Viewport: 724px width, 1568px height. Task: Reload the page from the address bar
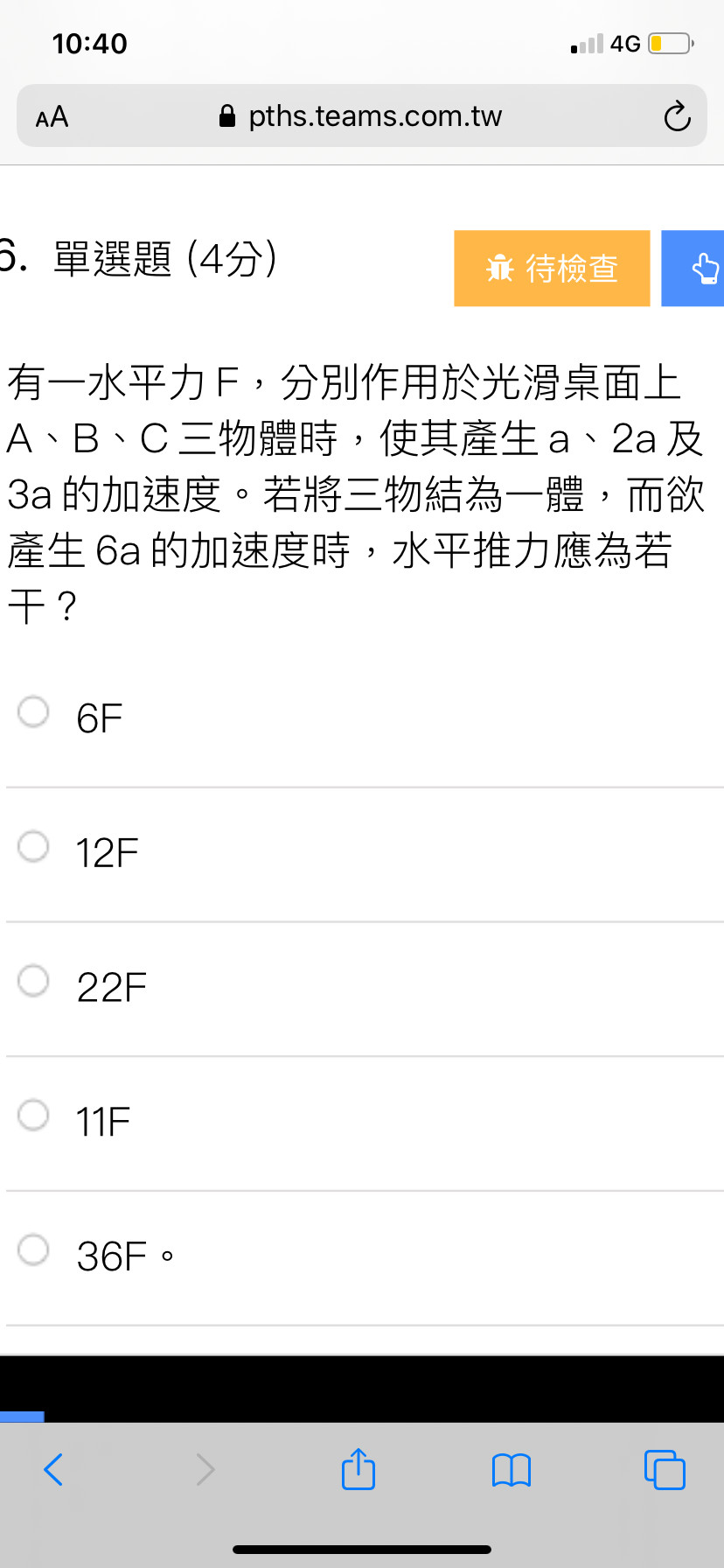point(677,116)
